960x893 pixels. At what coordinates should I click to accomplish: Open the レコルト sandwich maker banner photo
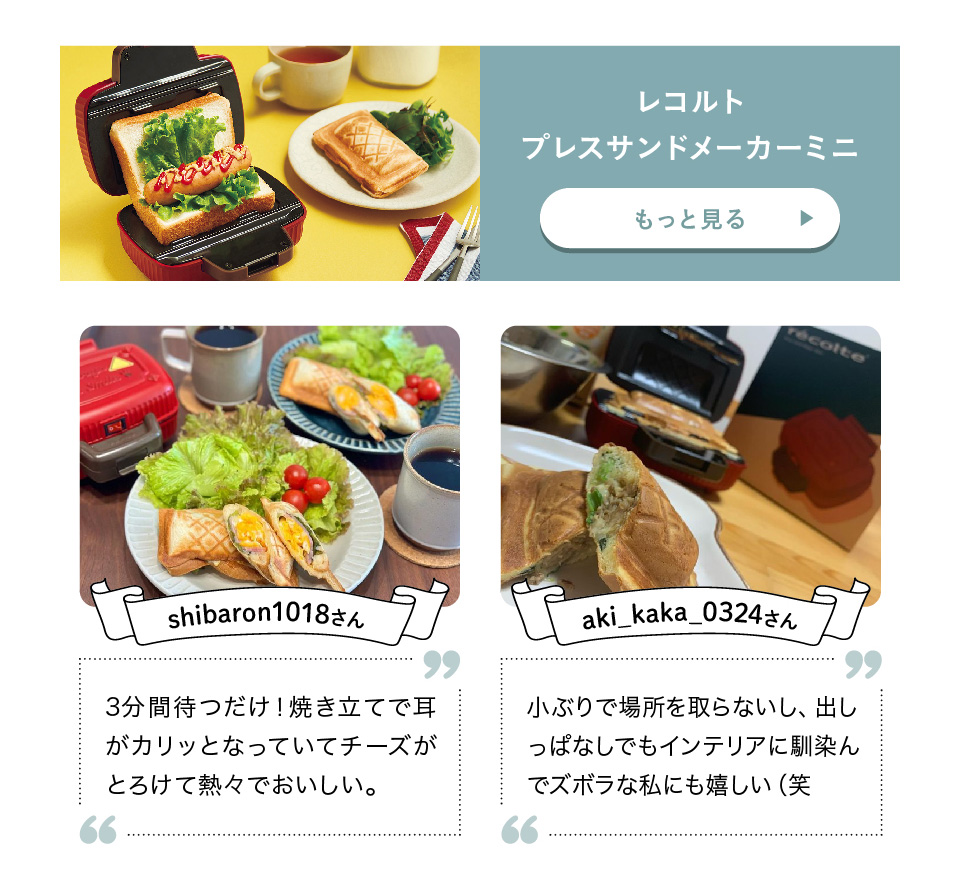(270, 163)
